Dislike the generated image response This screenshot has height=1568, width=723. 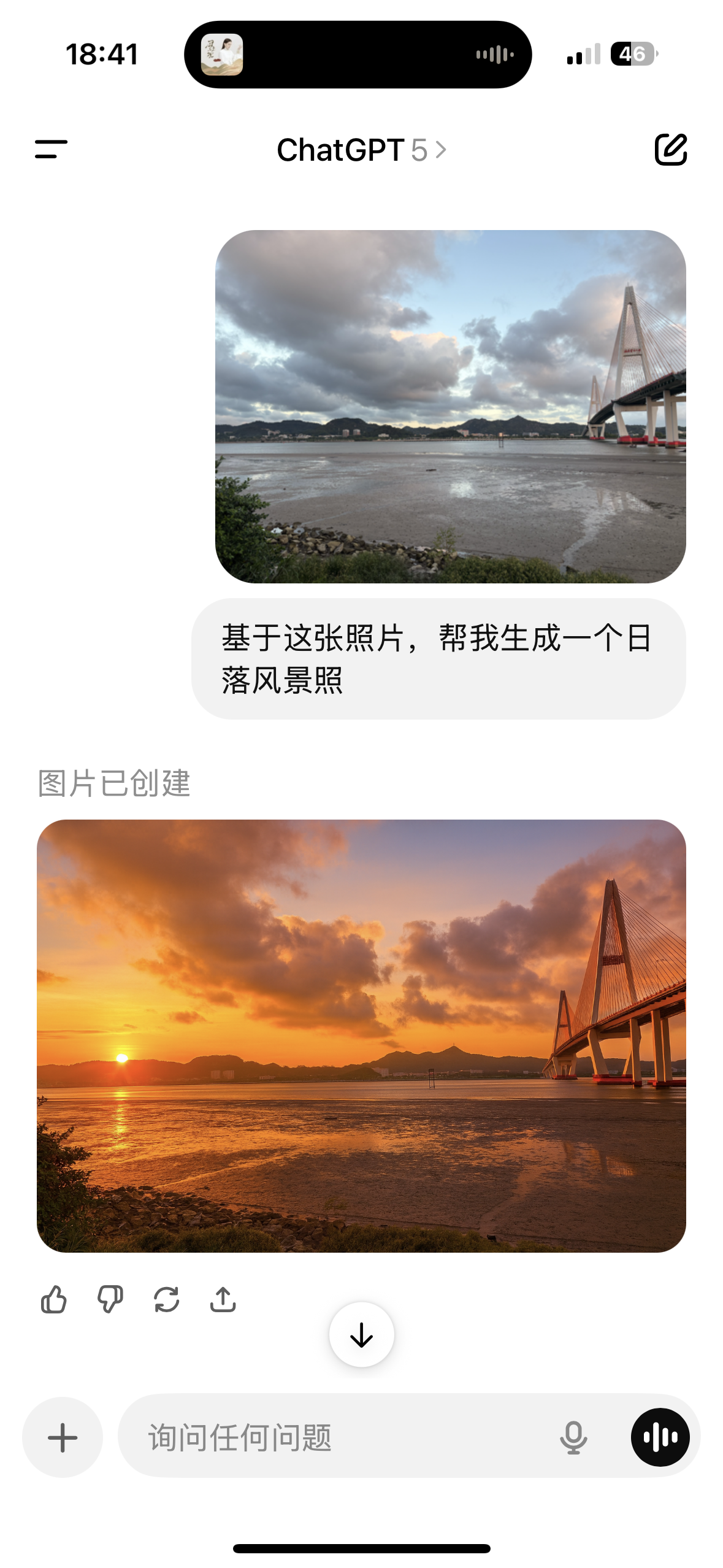tap(110, 1299)
